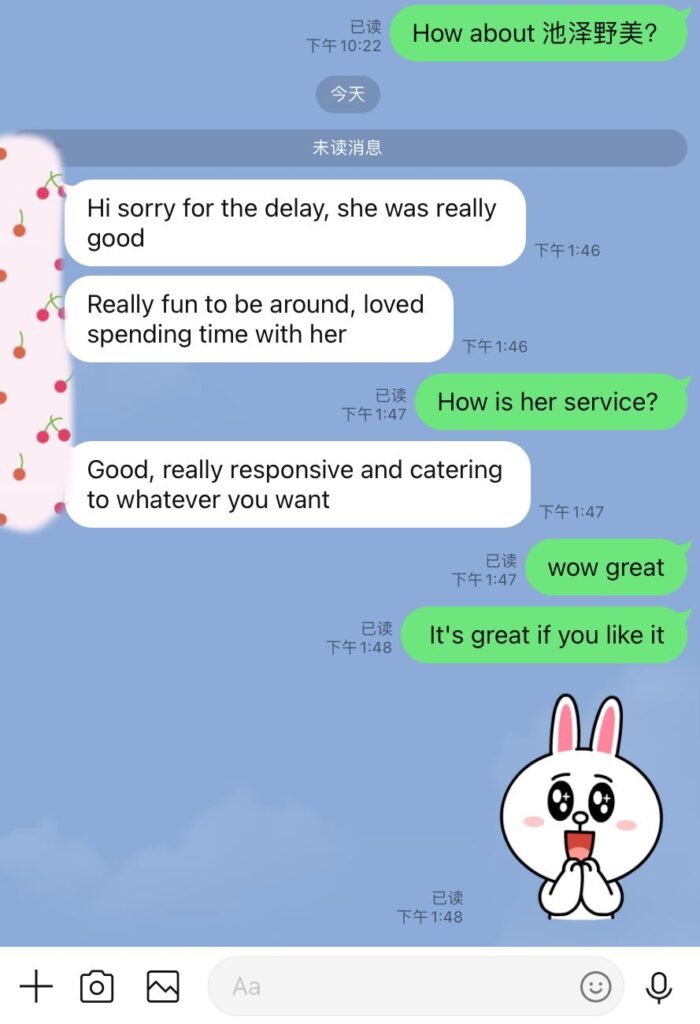Viewport: 700px width, 1024px height.
Task: Tap the microphone to record voice
Action: tap(659, 987)
